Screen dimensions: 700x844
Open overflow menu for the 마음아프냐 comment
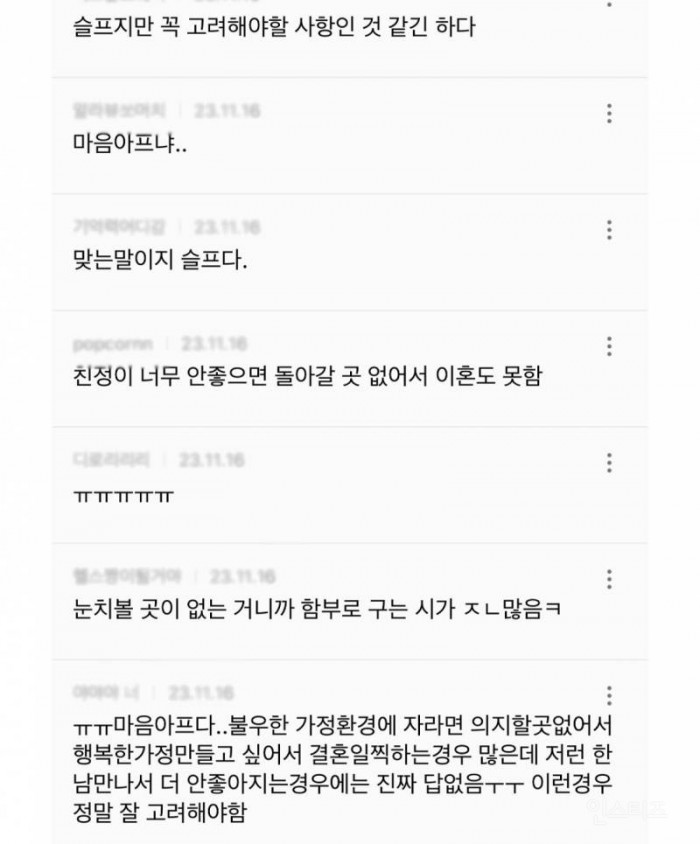pos(609,113)
